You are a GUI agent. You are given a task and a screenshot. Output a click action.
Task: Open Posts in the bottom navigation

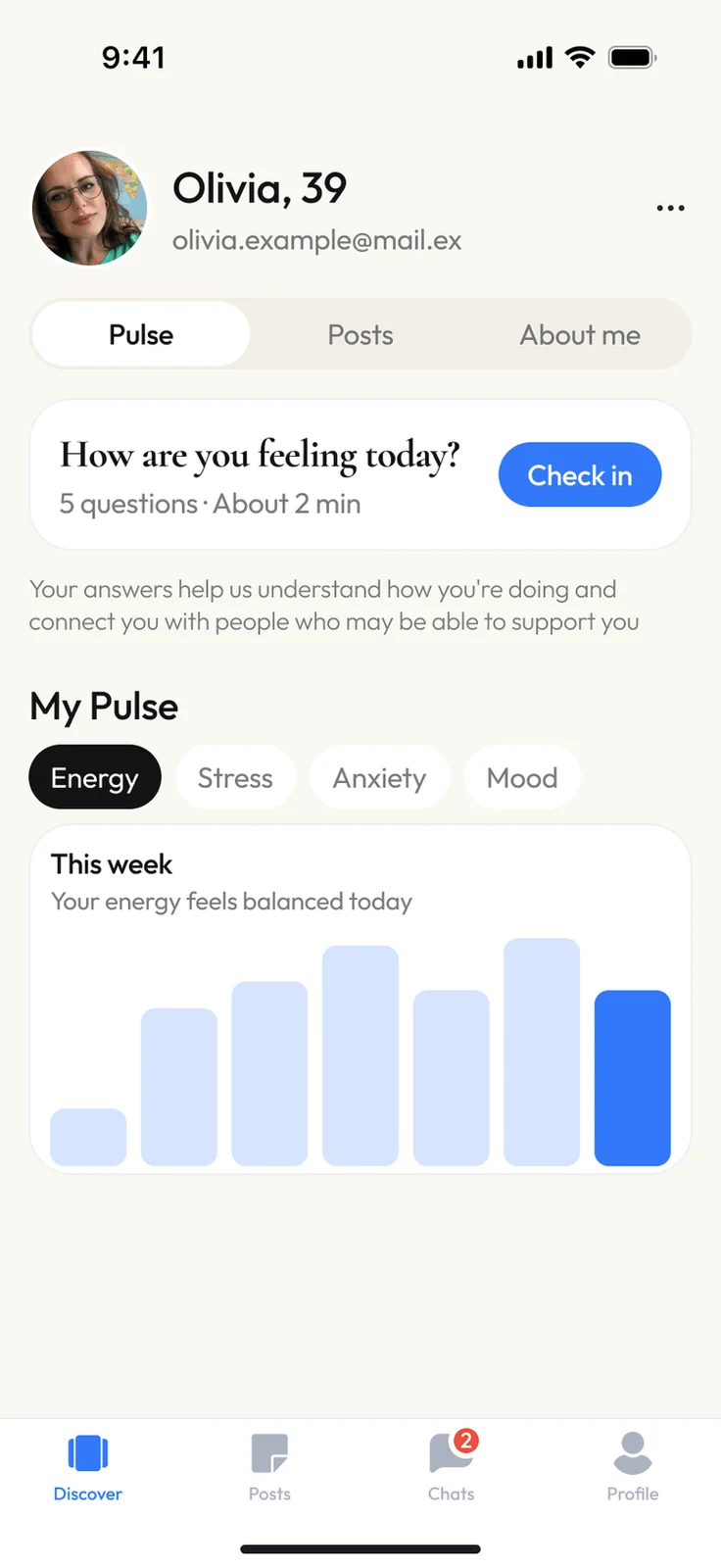click(x=269, y=1467)
